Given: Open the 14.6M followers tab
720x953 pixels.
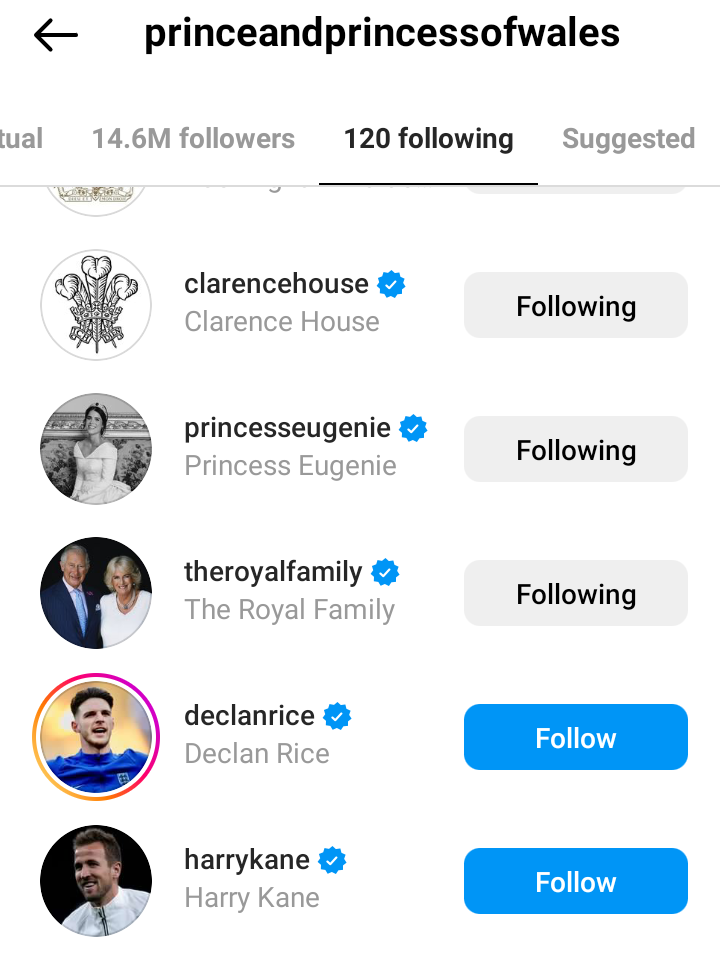Looking at the screenshot, I should click(193, 139).
